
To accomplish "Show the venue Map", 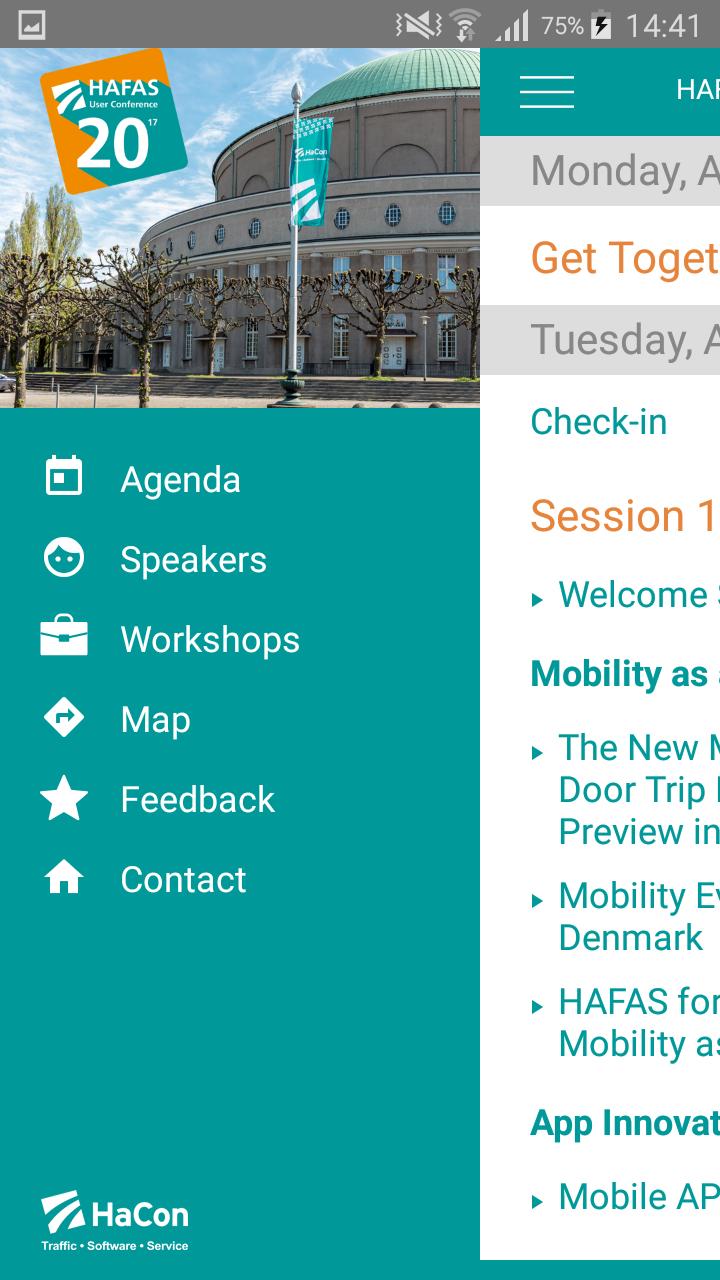I will (x=155, y=720).
